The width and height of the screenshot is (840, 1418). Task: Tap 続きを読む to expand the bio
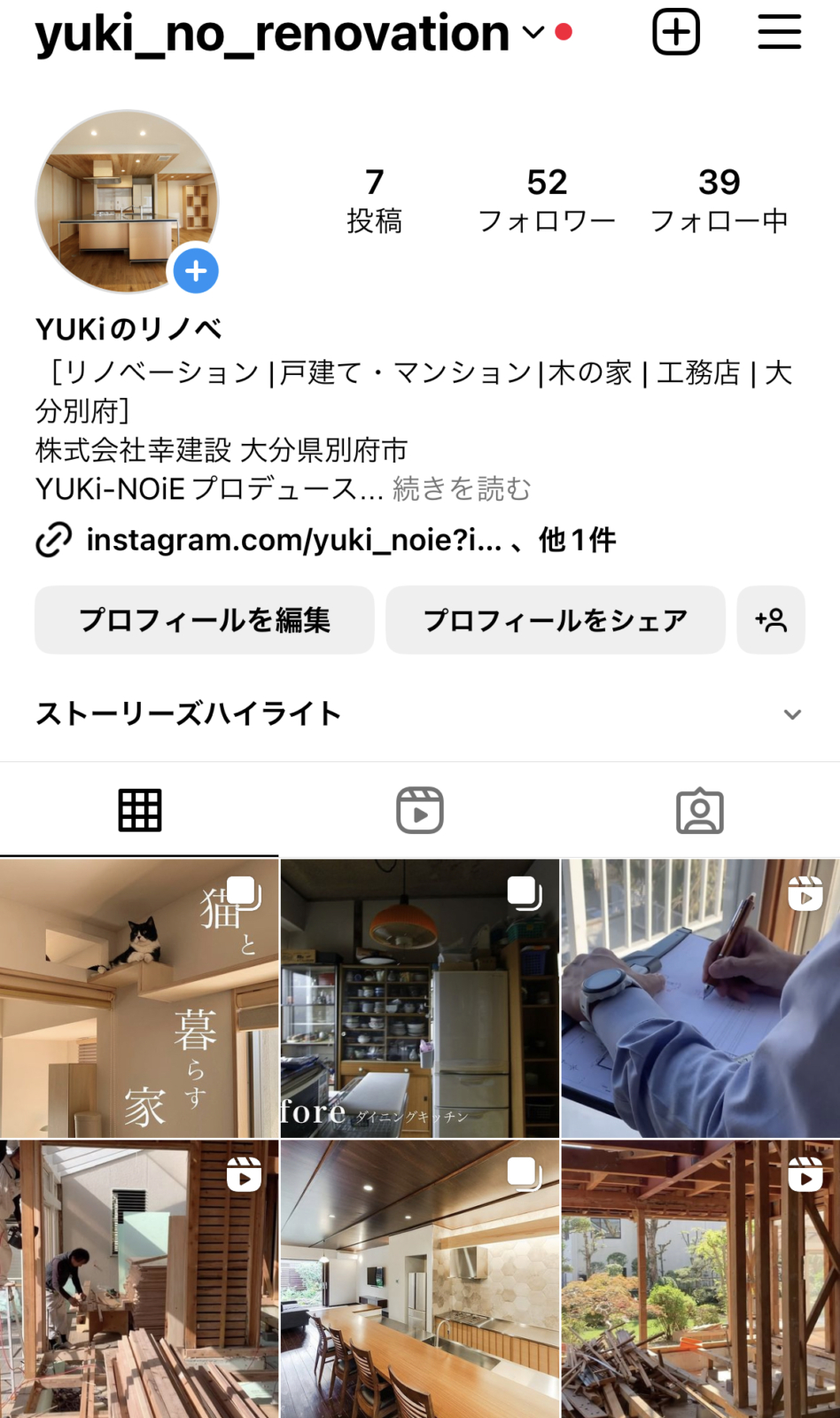462,488
